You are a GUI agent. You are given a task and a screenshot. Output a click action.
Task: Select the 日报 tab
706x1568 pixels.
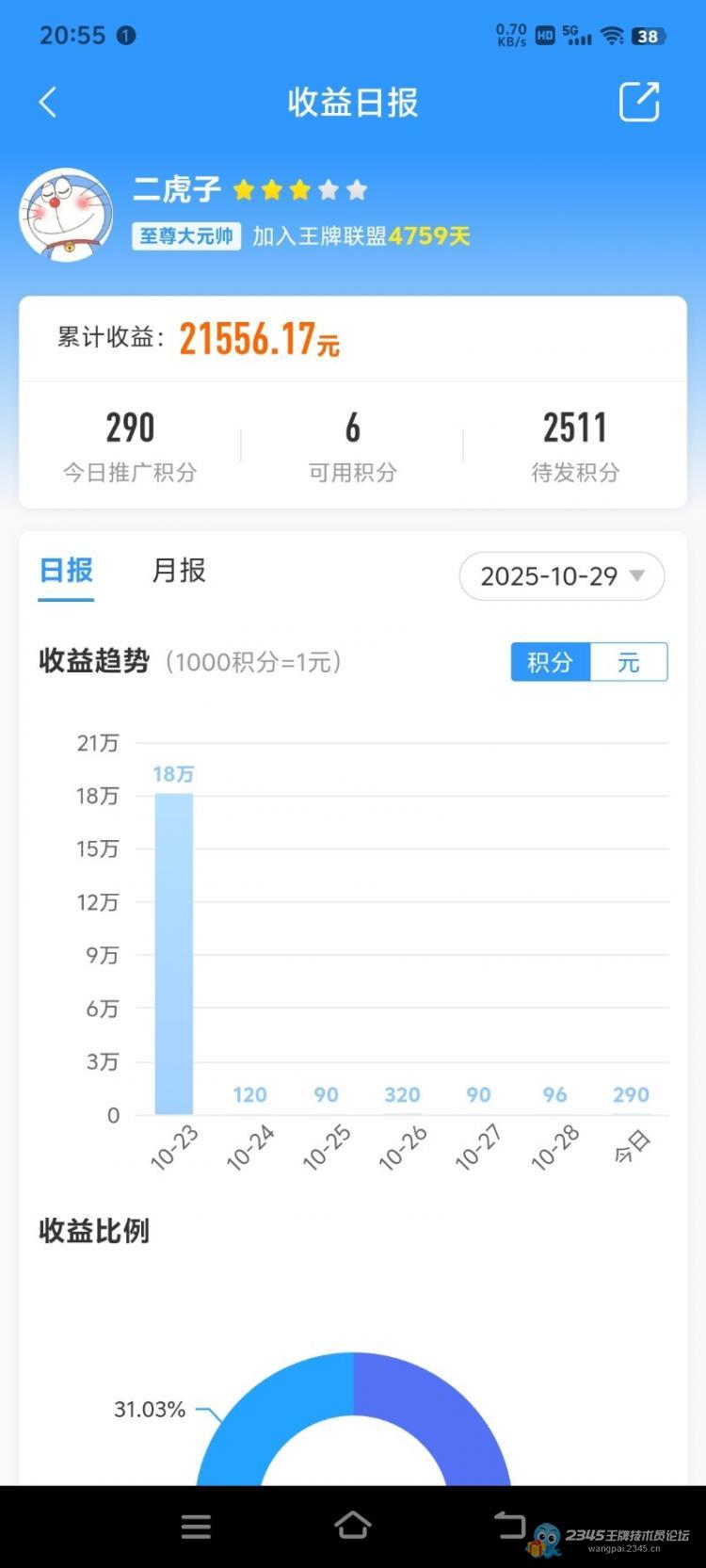tap(66, 571)
